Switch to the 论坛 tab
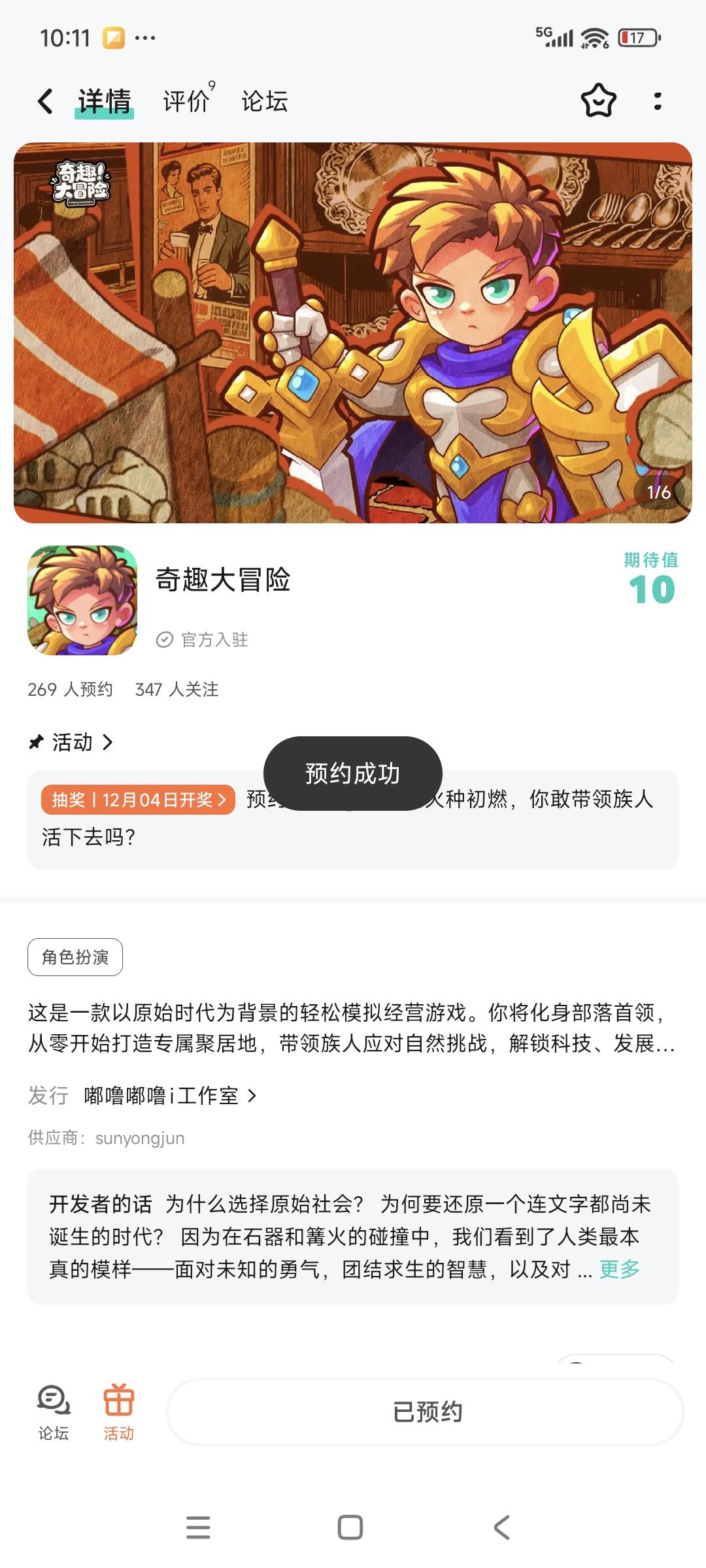Viewport: 706px width, 1568px height. coord(265,101)
